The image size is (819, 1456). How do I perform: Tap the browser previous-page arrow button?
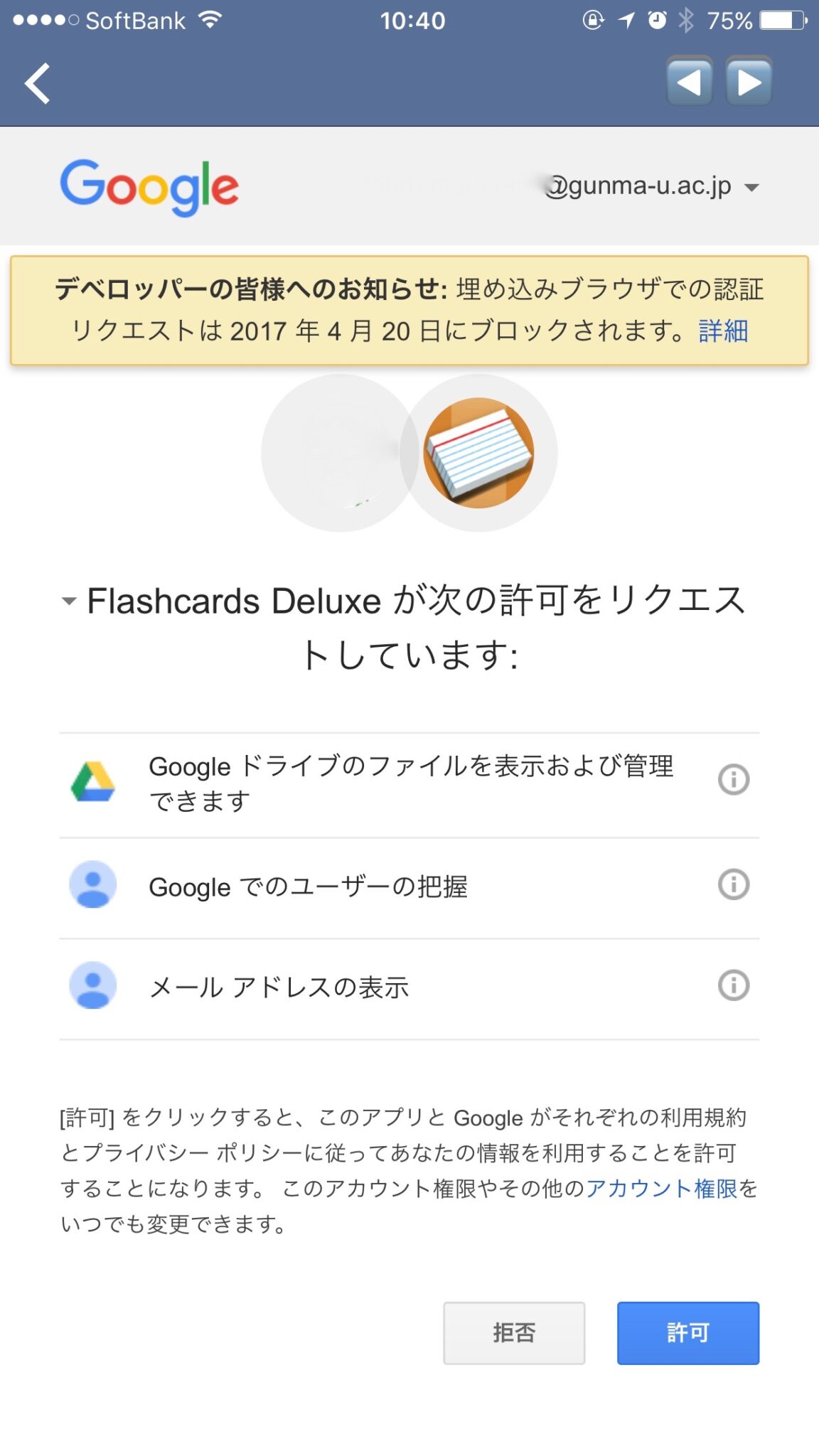tap(689, 82)
